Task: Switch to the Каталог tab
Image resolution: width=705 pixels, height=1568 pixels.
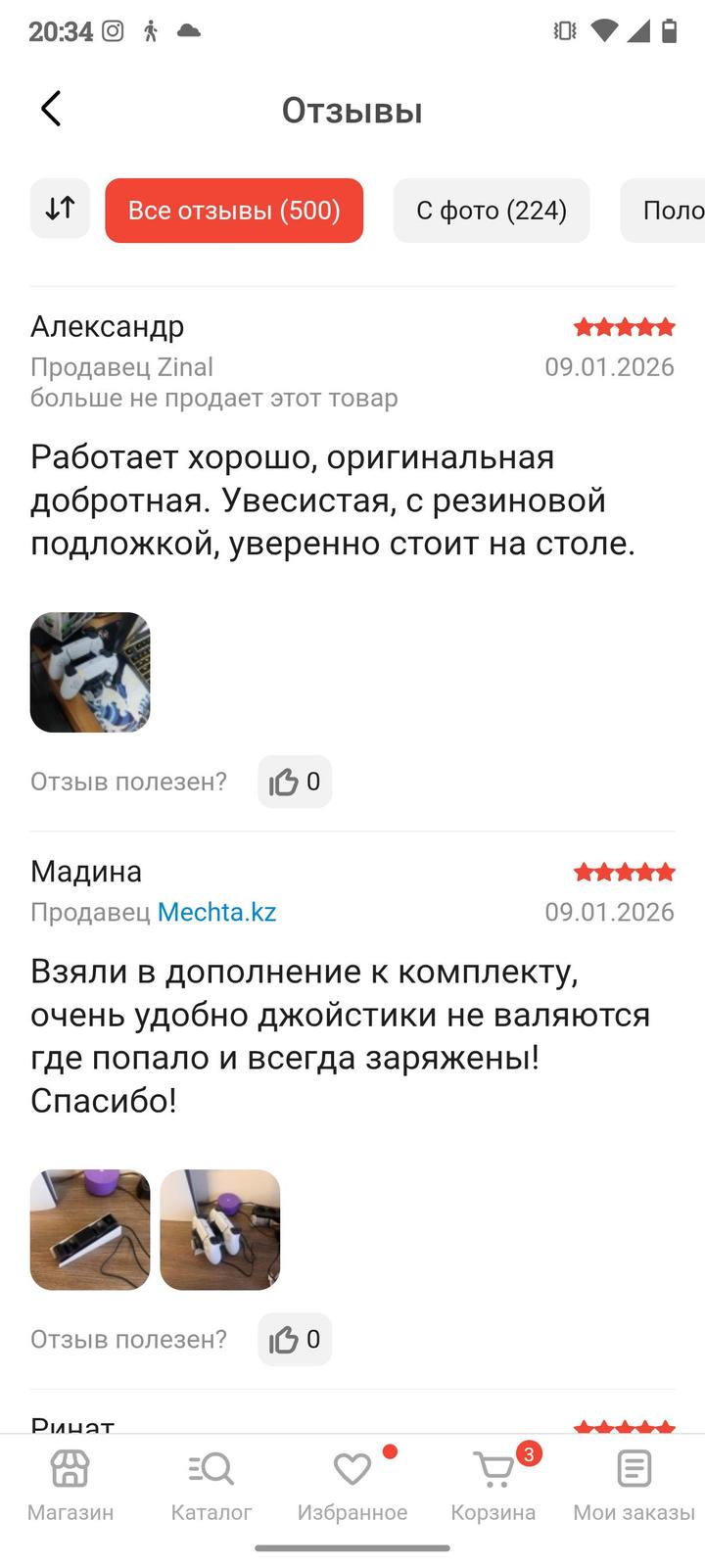Action: [211, 1485]
